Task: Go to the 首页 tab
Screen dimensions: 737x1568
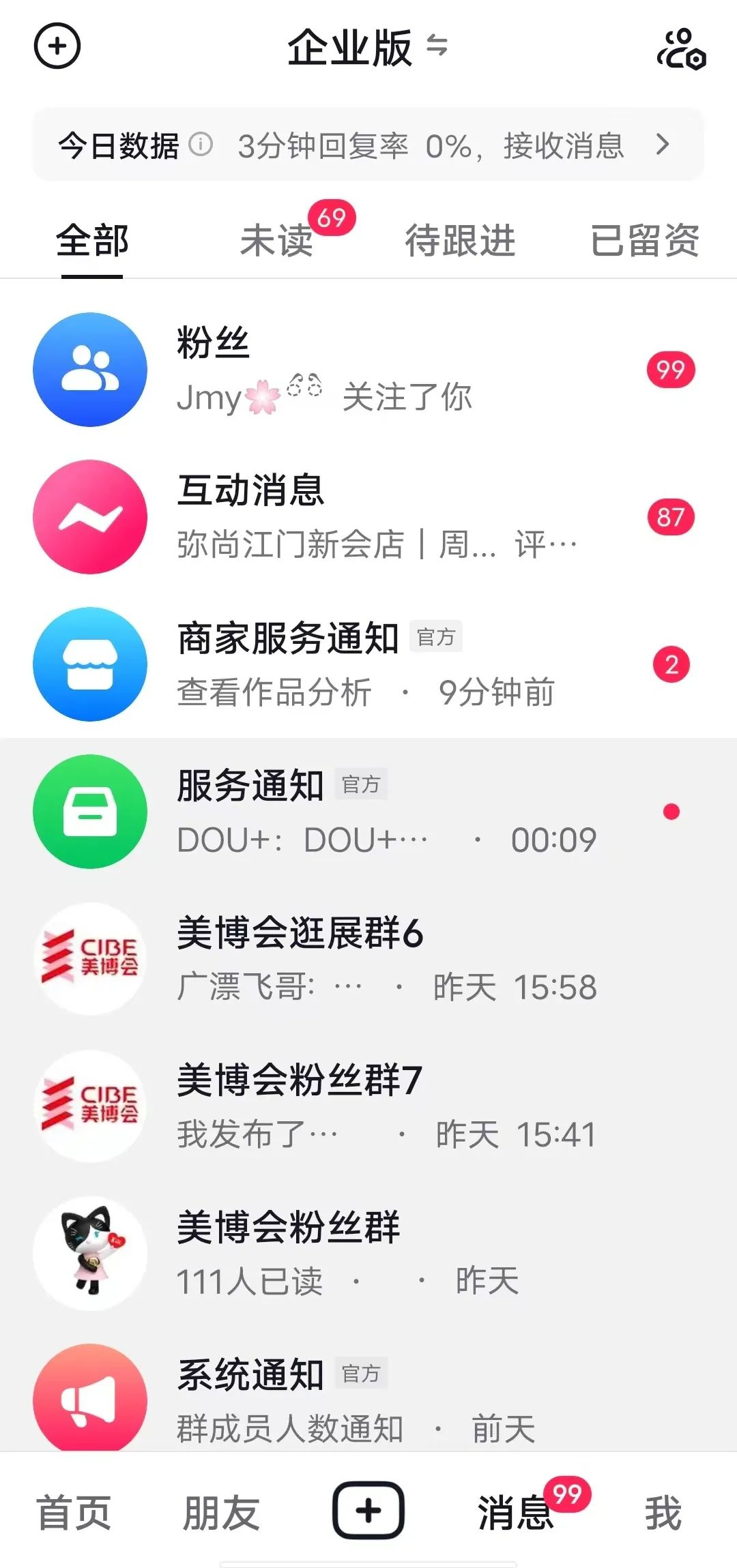Action: click(x=74, y=1511)
